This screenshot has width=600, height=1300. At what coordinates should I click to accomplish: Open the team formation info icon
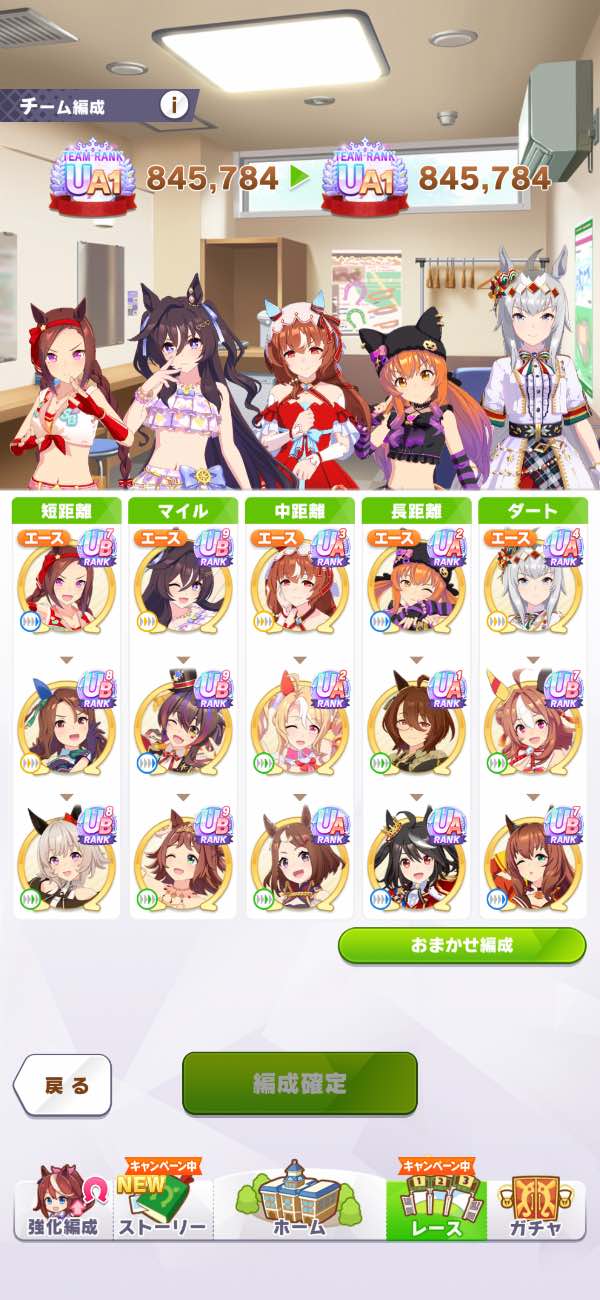pos(175,104)
